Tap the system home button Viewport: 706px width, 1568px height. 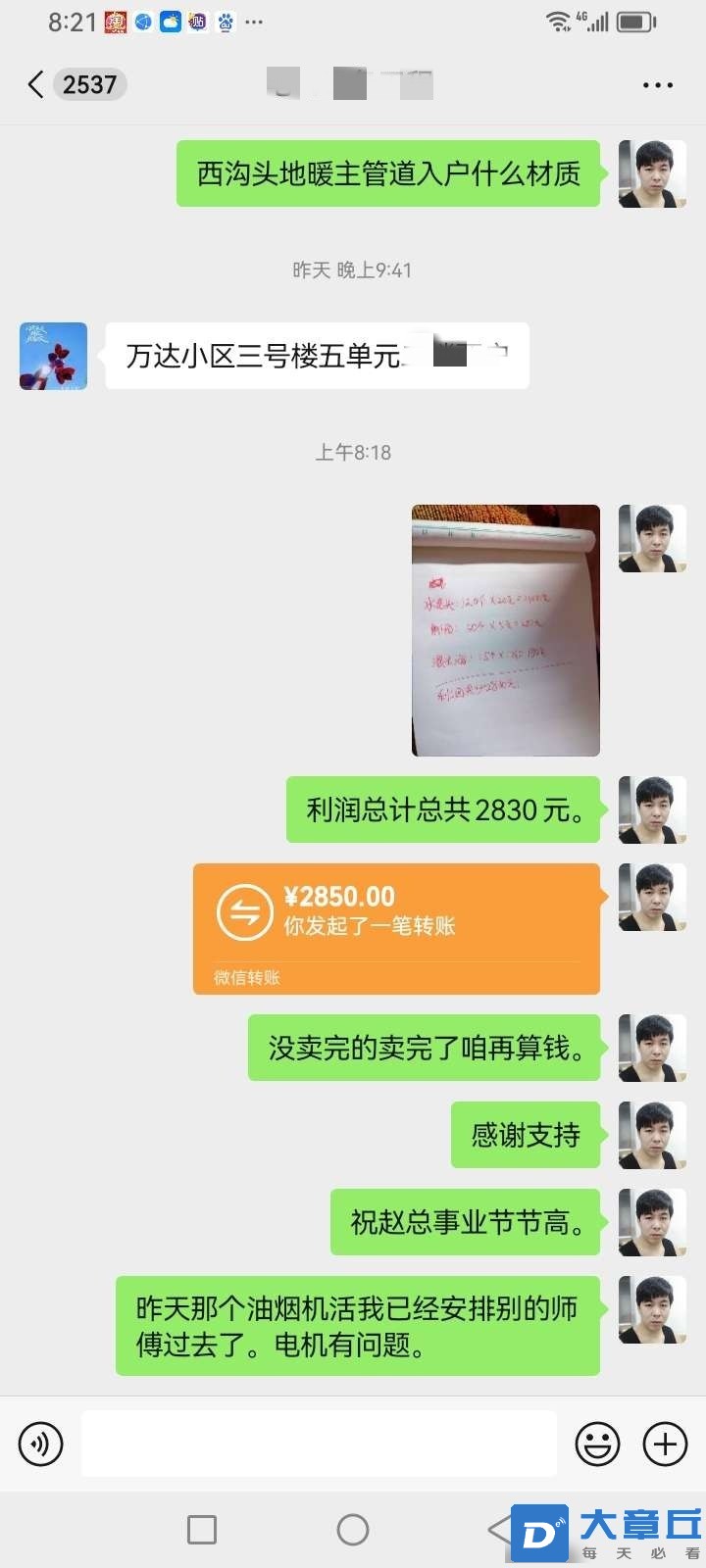pyautogui.click(x=353, y=1529)
